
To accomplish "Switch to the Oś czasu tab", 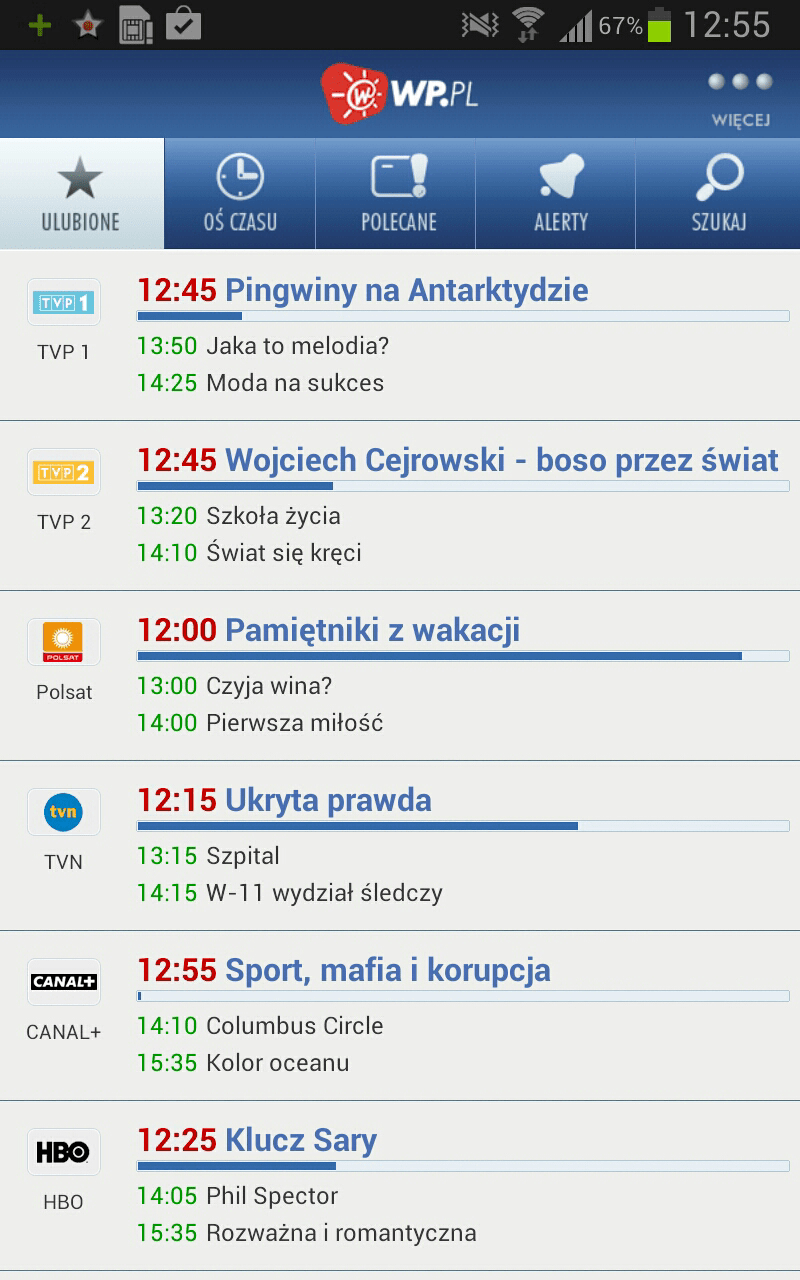I will pos(240,194).
